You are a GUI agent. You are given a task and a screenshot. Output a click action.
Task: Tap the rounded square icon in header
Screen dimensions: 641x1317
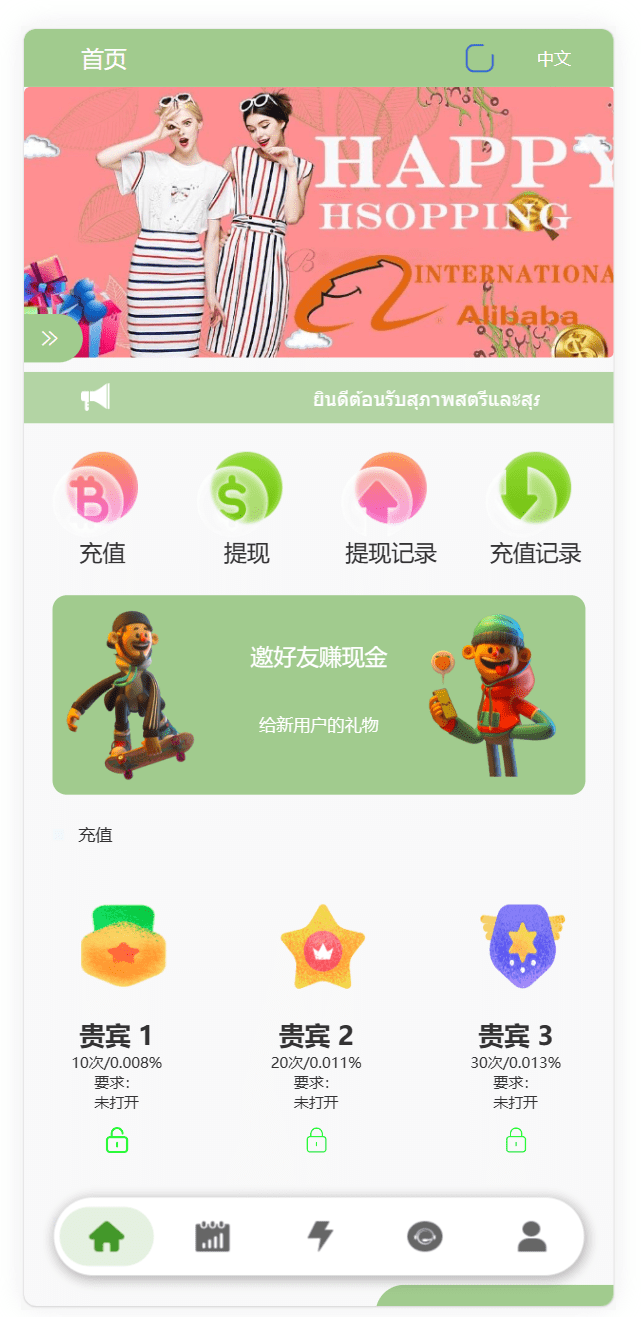pos(480,58)
